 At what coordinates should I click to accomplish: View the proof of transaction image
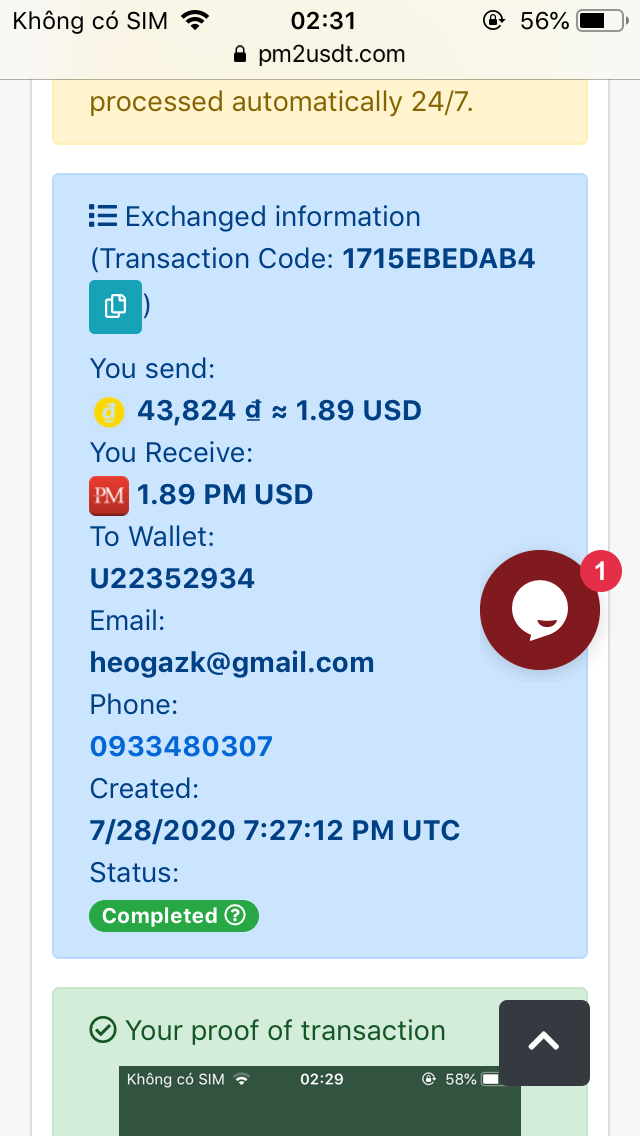[310, 1100]
